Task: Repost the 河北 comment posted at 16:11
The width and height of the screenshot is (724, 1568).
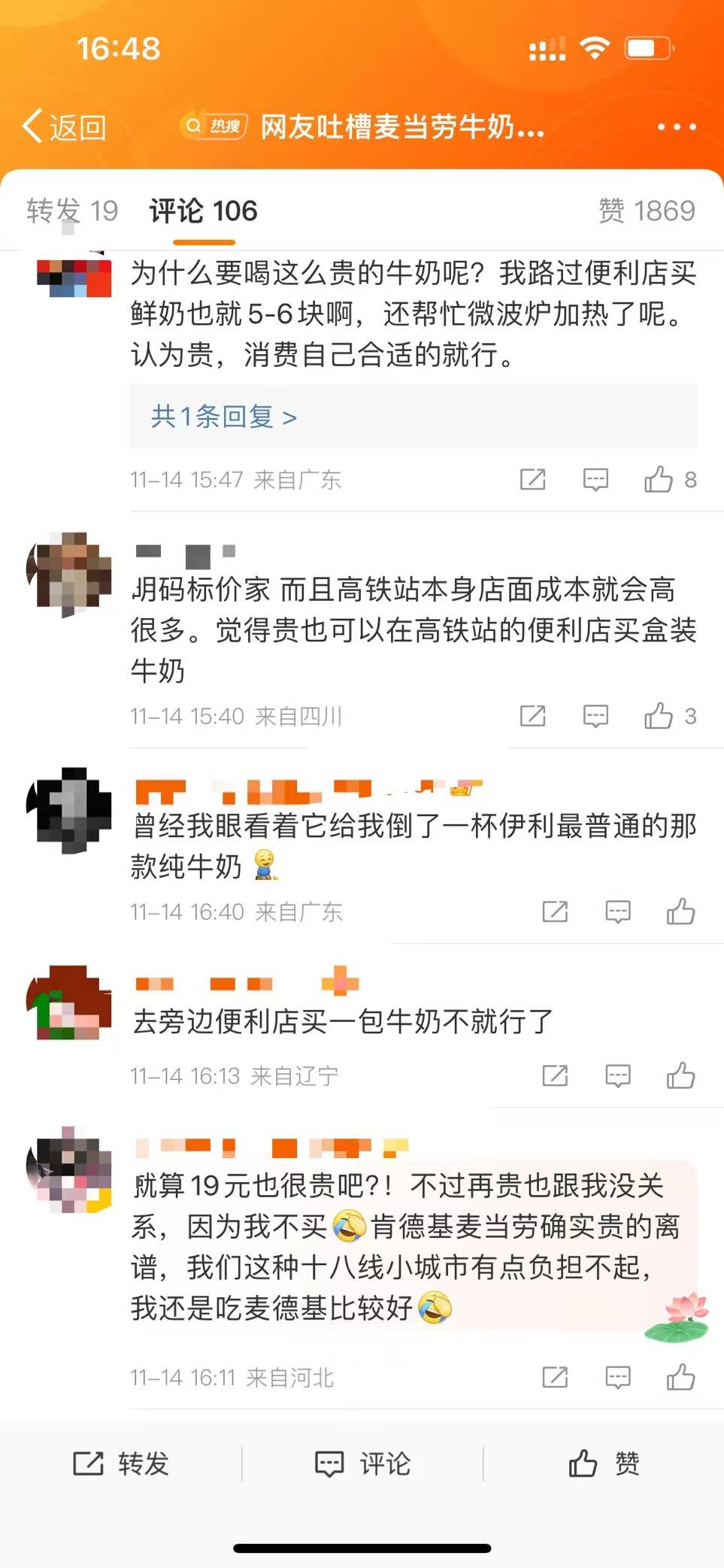Action: point(555,1377)
